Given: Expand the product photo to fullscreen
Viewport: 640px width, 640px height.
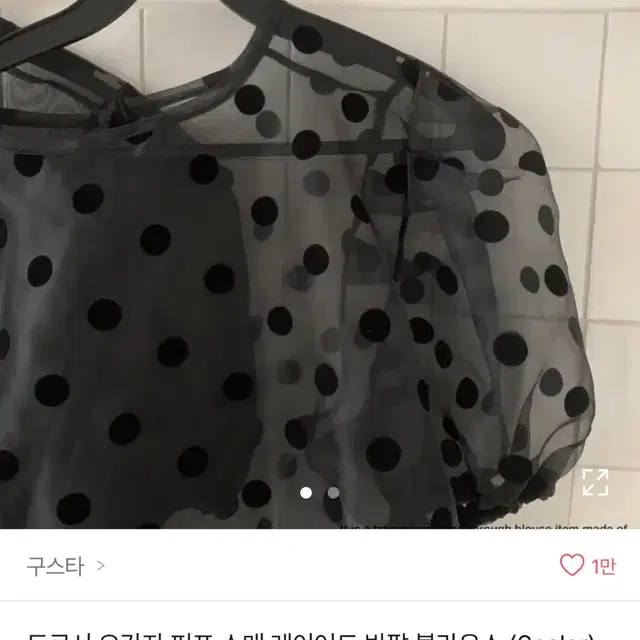Looking at the screenshot, I should (595, 482).
